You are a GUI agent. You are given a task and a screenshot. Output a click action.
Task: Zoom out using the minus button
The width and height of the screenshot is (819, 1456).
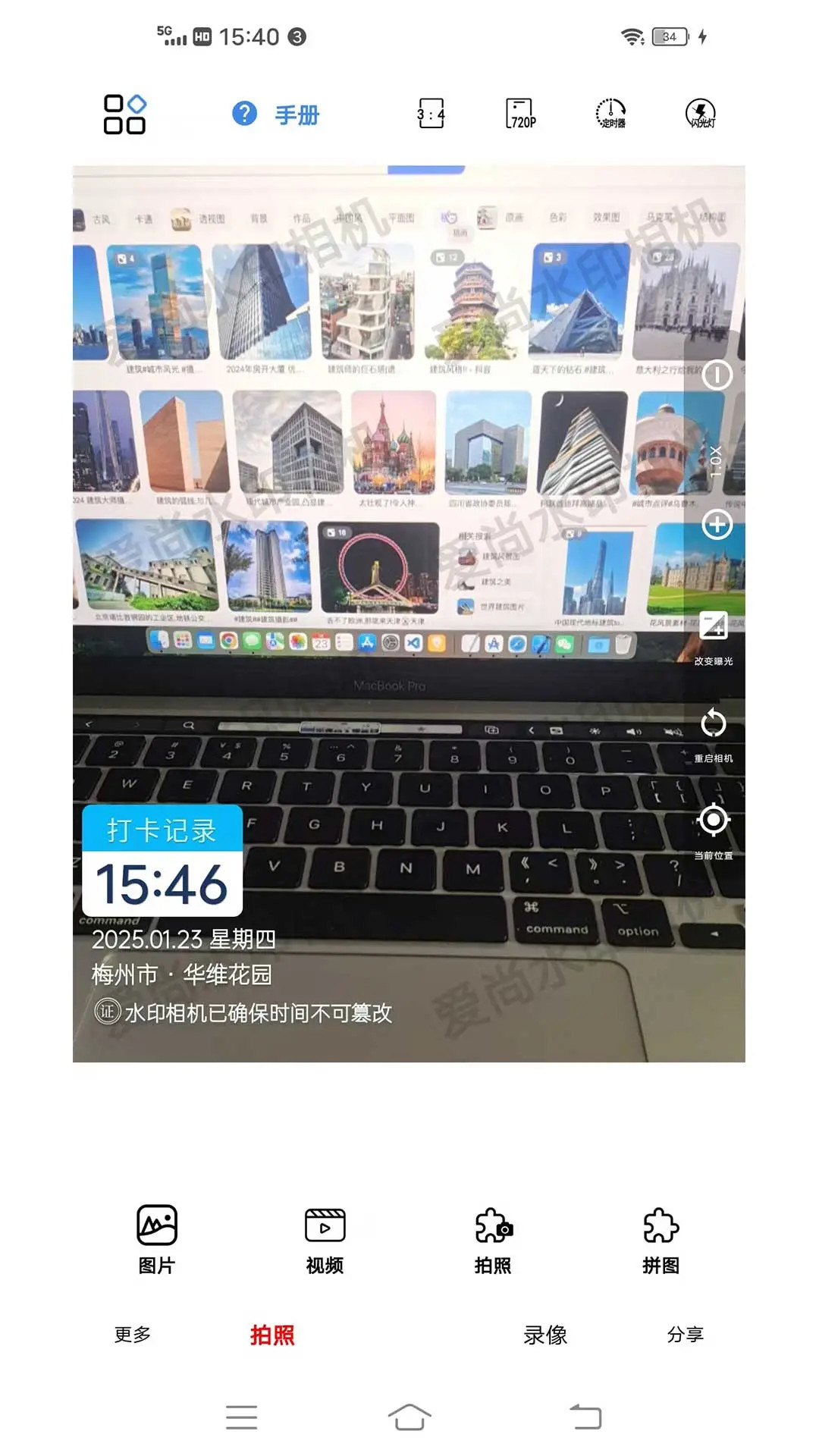[x=717, y=375]
